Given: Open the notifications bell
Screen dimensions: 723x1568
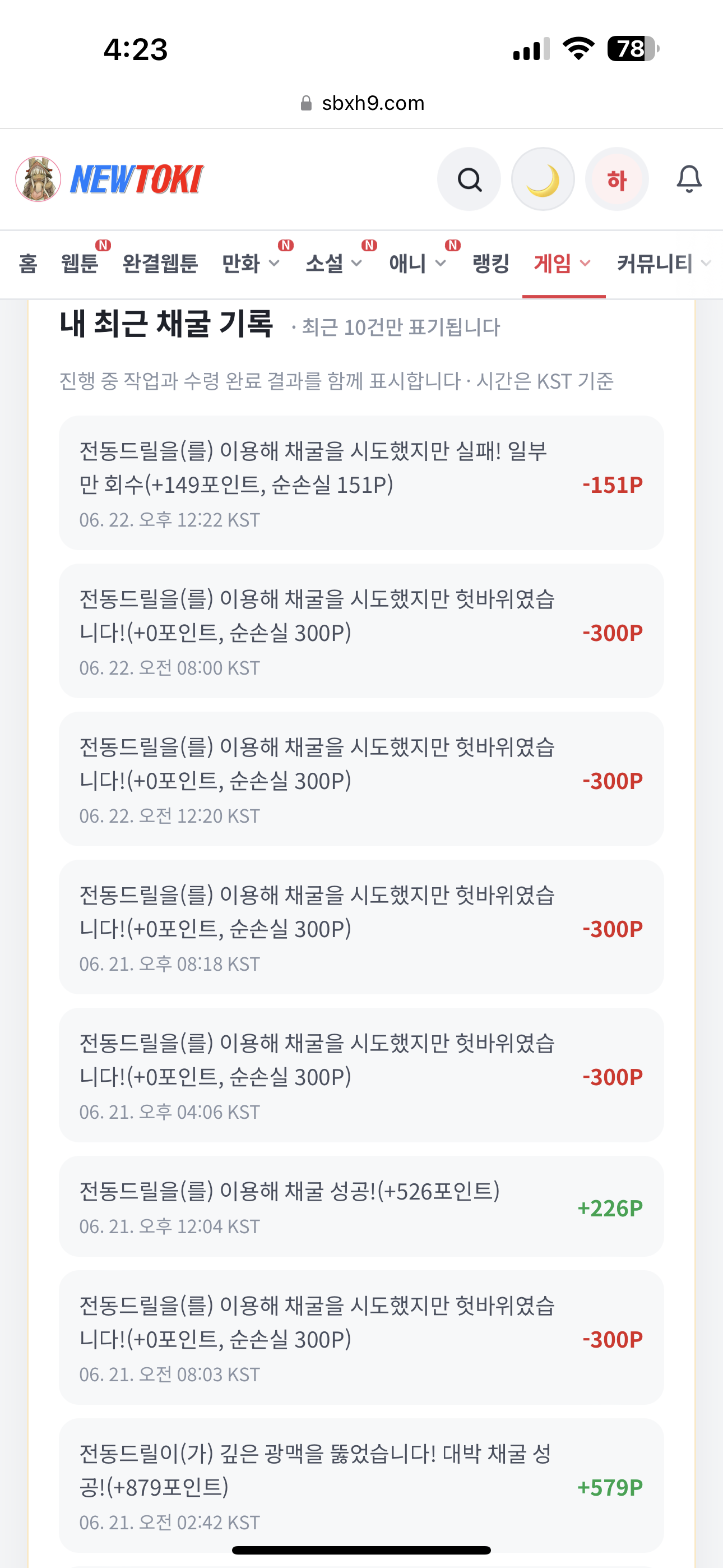Looking at the screenshot, I should coord(689,179).
